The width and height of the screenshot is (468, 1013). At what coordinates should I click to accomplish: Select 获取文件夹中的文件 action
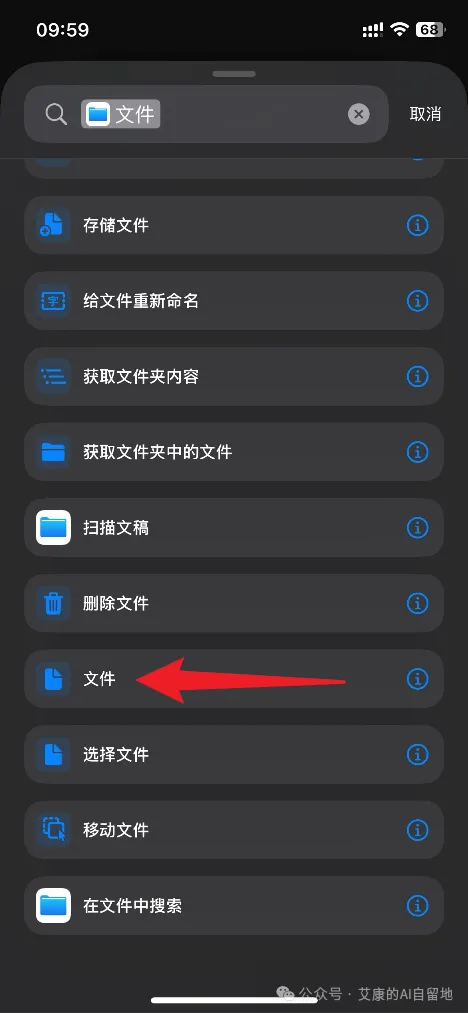click(x=234, y=452)
